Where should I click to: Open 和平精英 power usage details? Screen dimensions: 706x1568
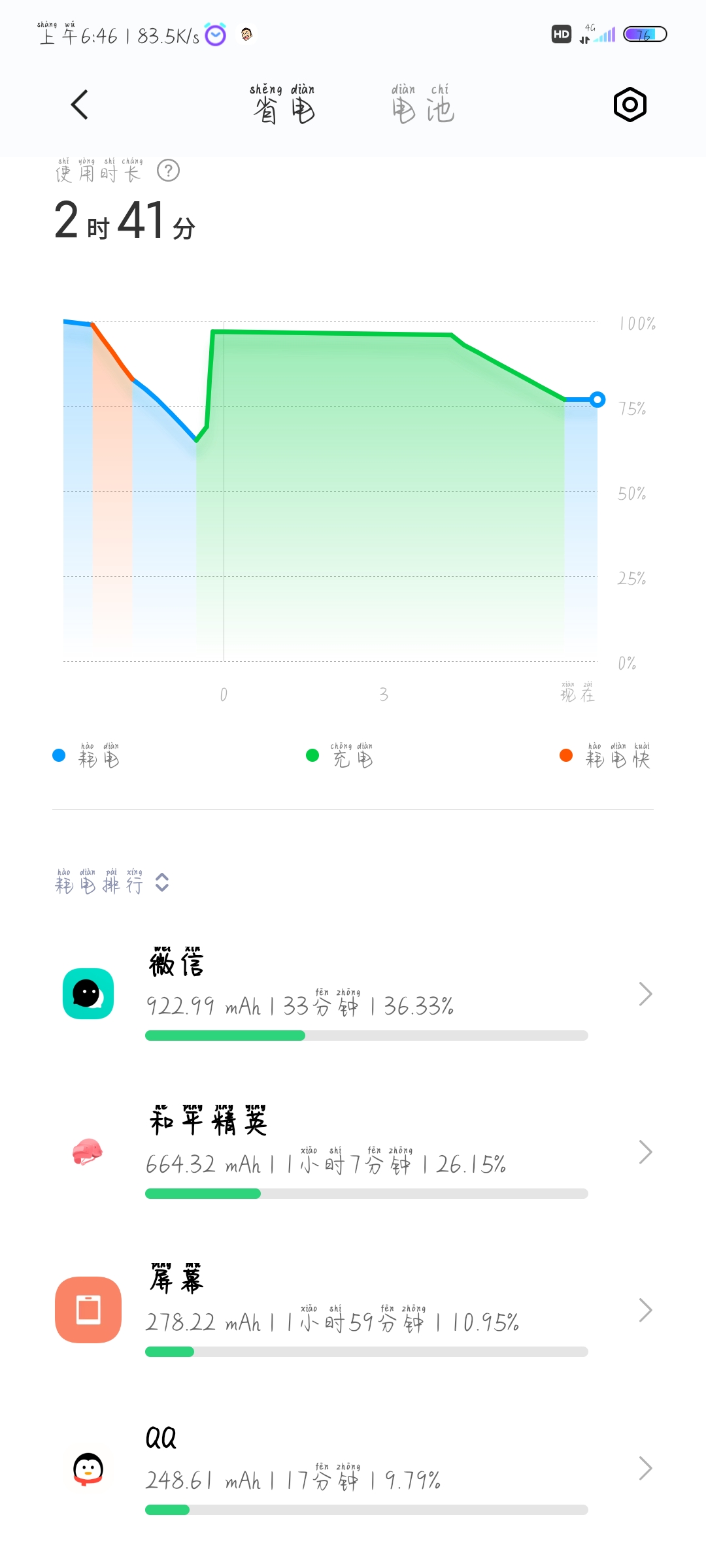(x=353, y=1152)
